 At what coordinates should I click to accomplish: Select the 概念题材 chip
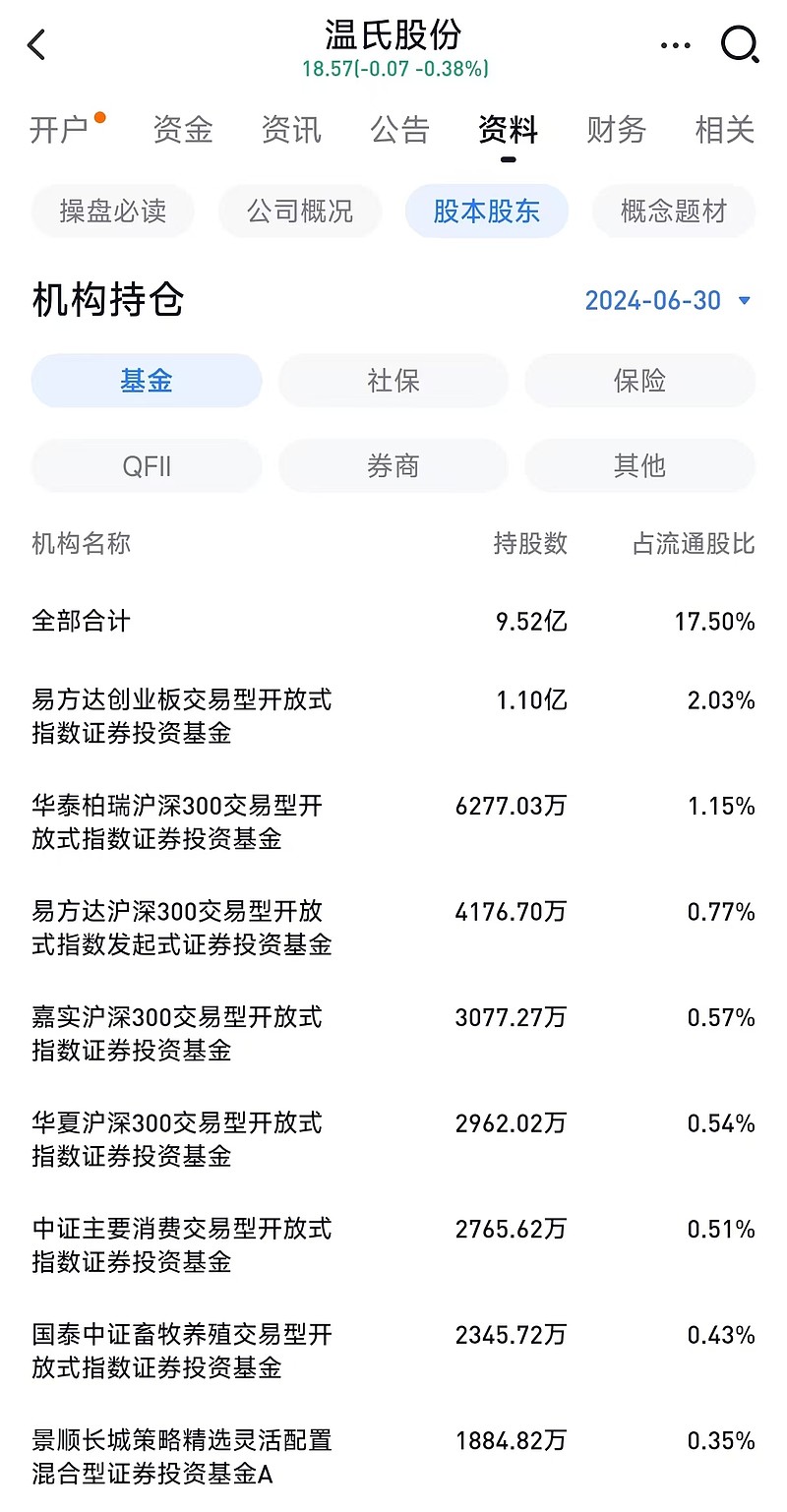674,211
